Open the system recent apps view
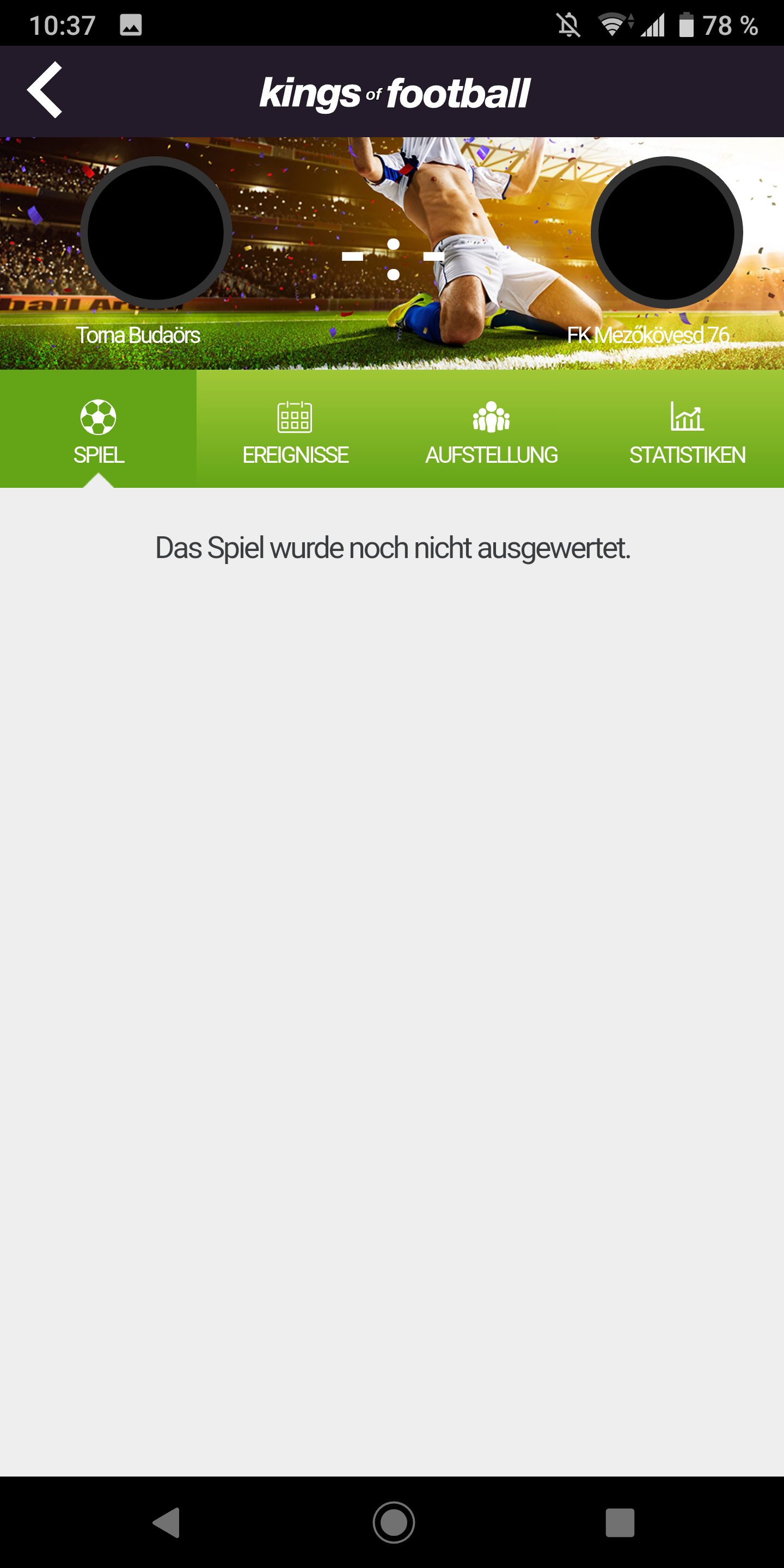784x1568 pixels. tap(620, 1522)
